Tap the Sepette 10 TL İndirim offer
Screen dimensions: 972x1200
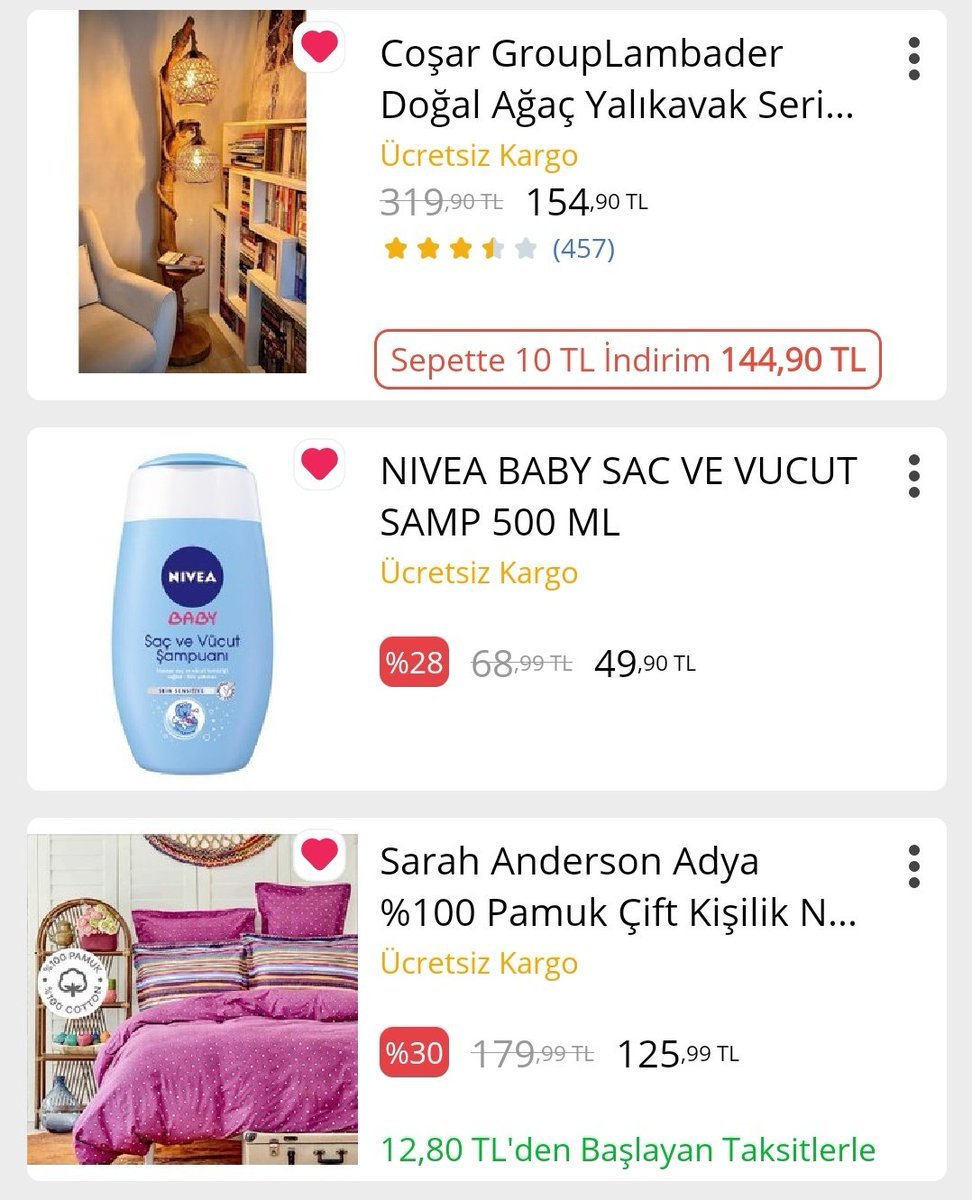click(x=627, y=359)
